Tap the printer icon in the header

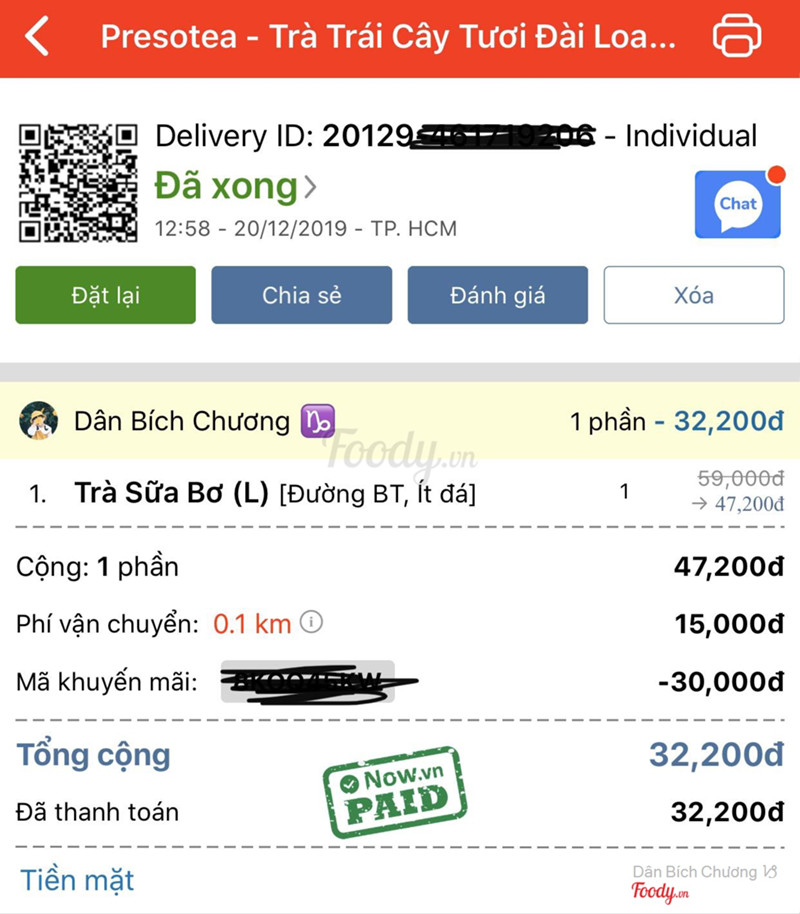pos(737,38)
